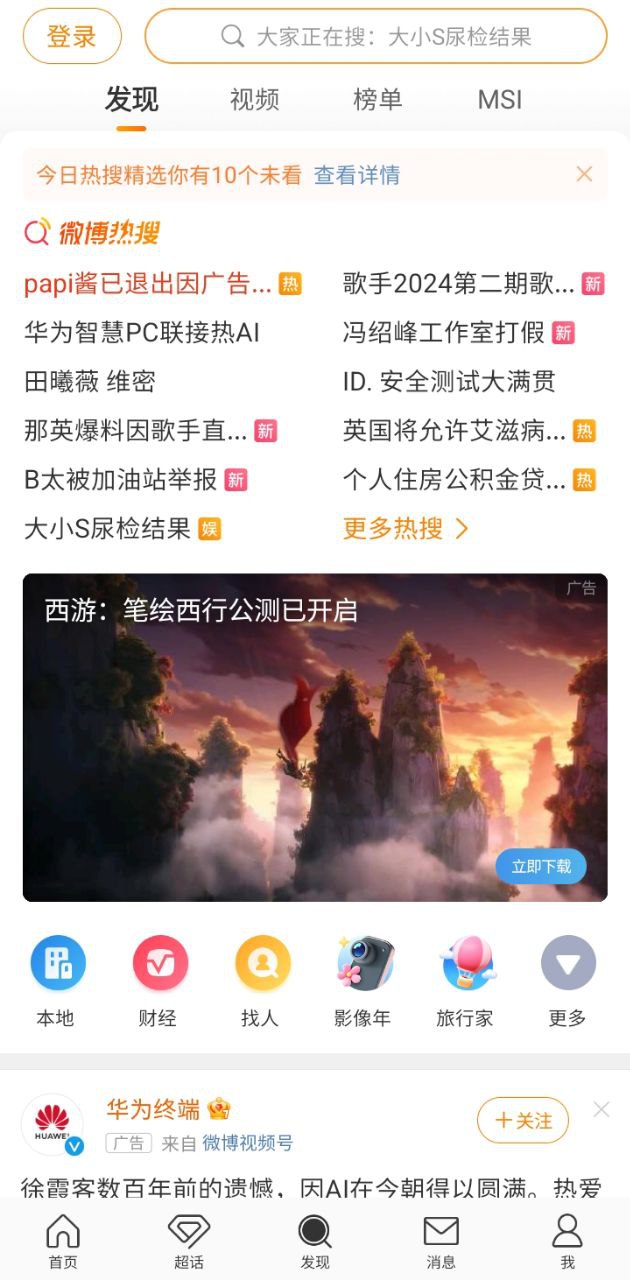Open hot search 华为智慧PC联接热AI
Screen dimensions: 630x1280
(142, 333)
